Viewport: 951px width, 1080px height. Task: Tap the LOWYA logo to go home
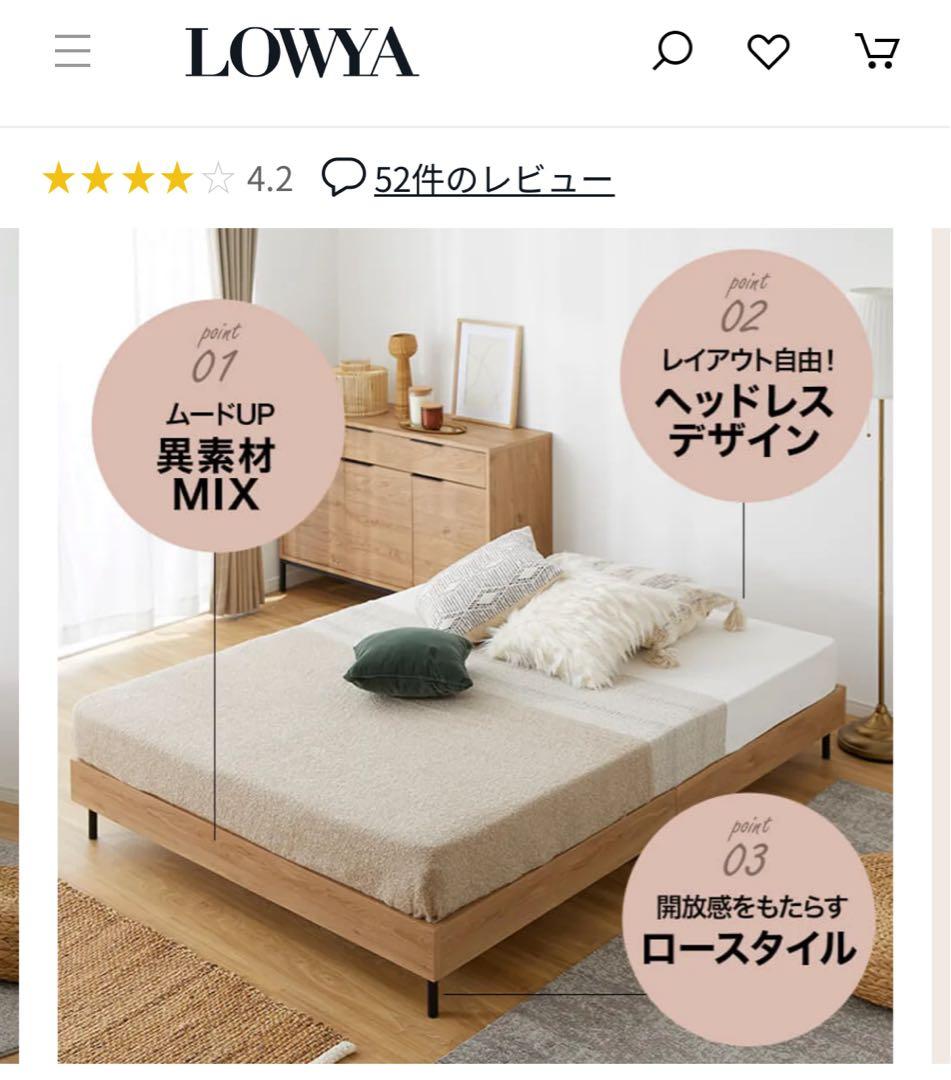[301, 53]
